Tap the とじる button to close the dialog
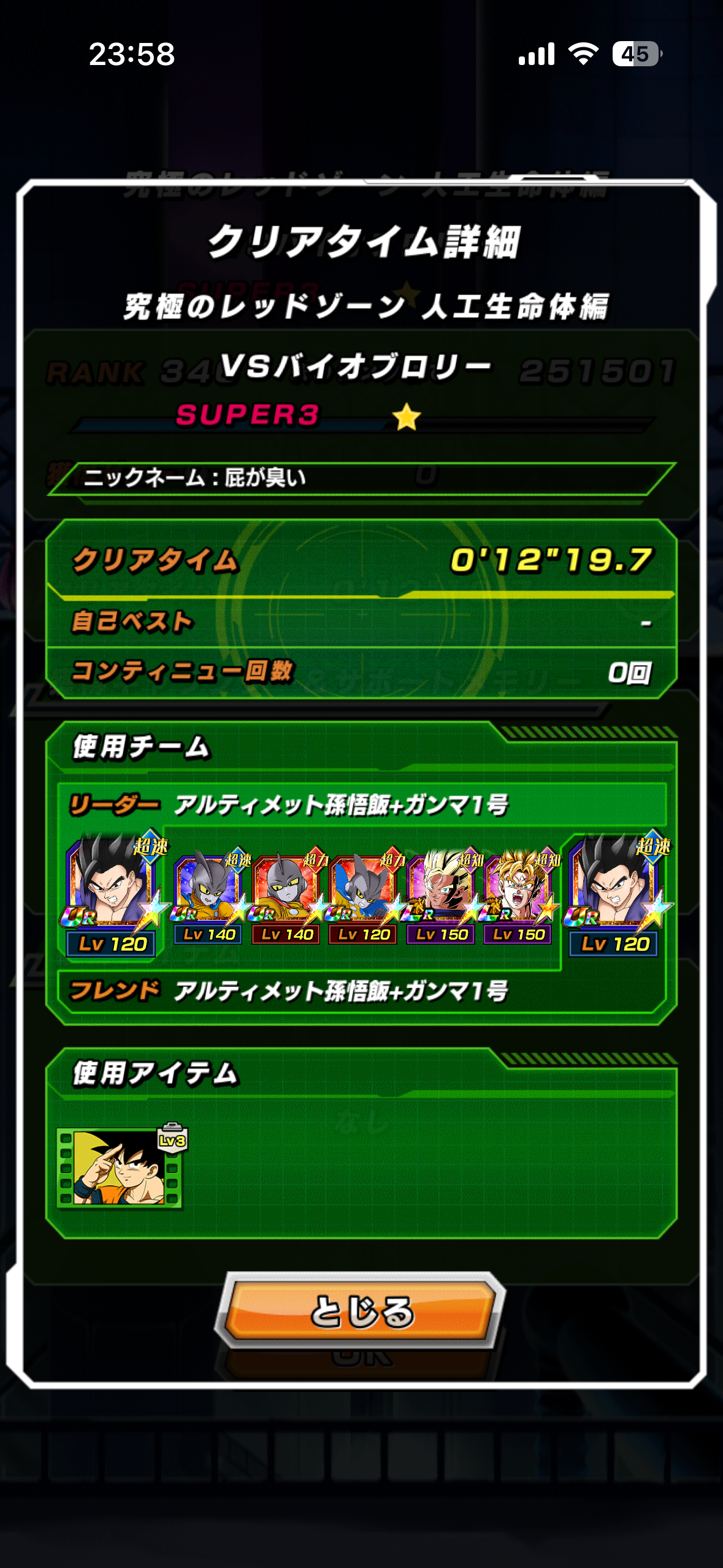The width and height of the screenshot is (723, 1568). pyautogui.click(x=361, y=1310)
